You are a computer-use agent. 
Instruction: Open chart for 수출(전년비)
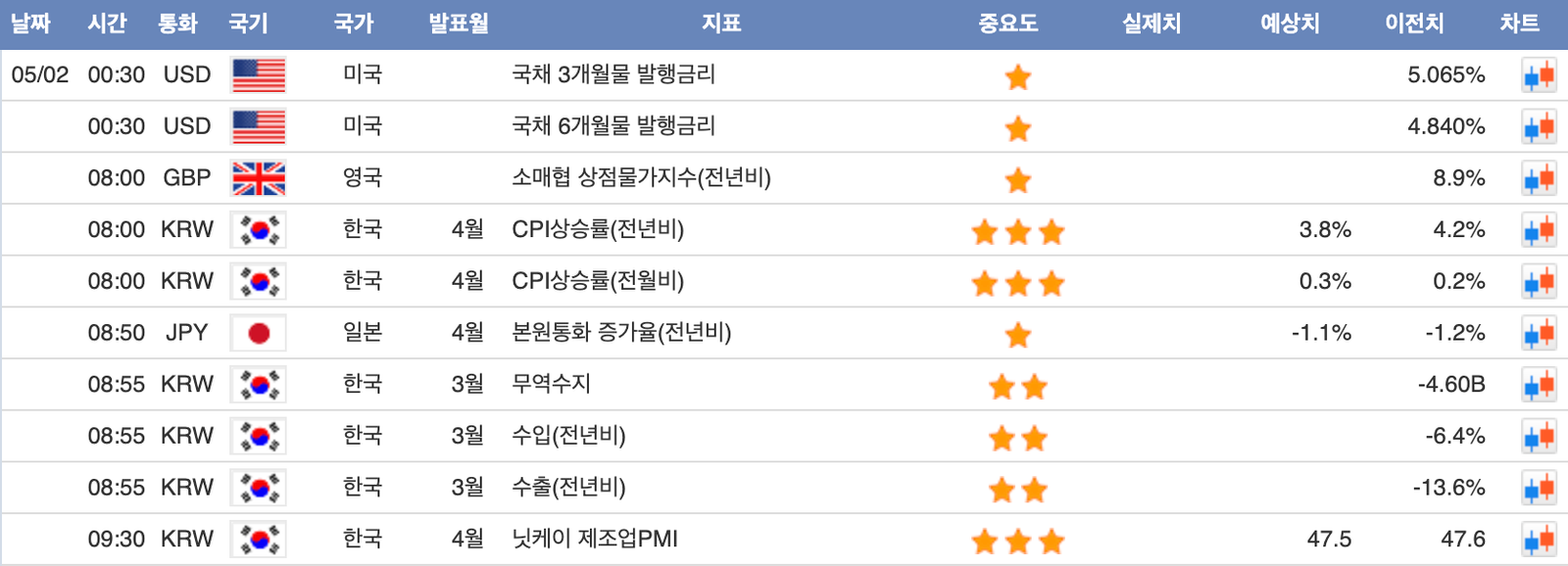[1539, 488]
